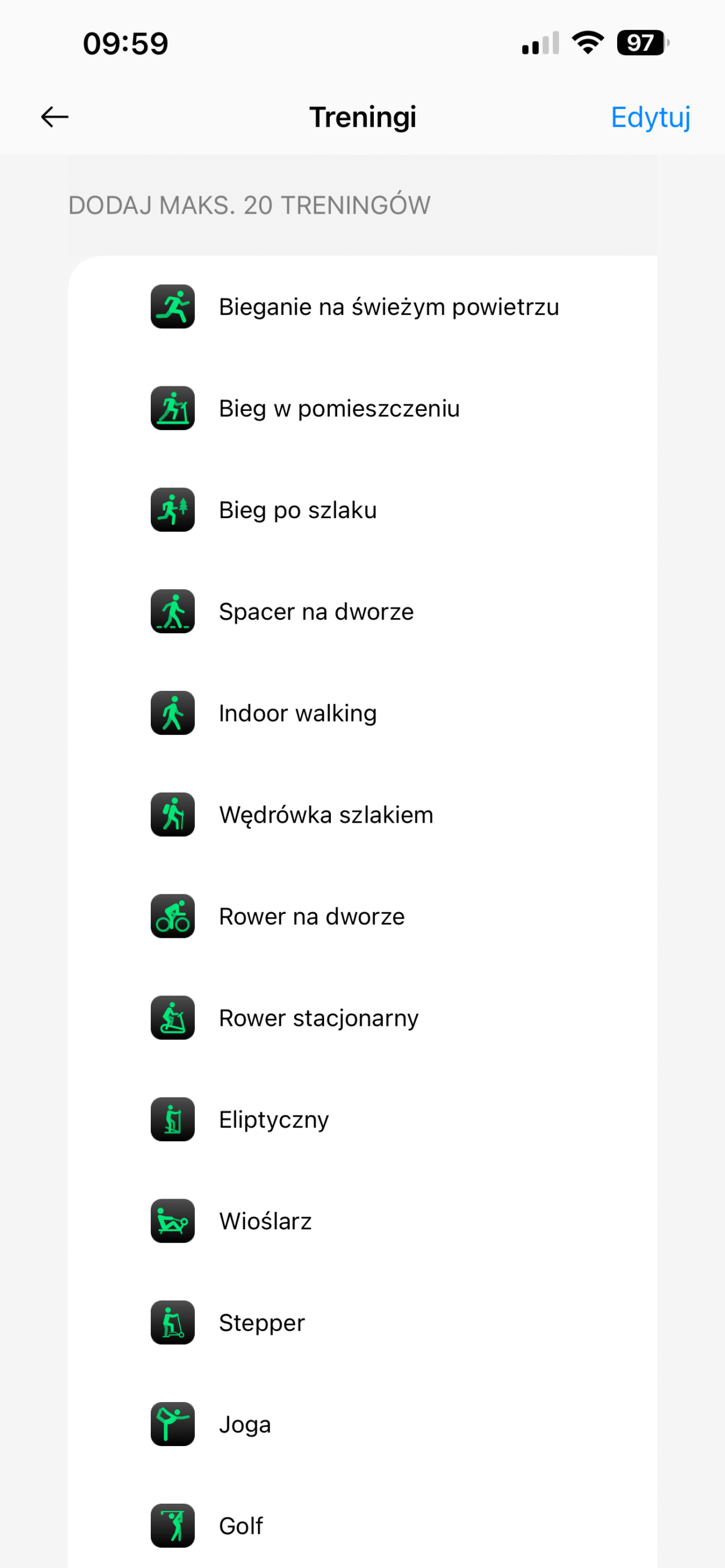
Task: Open the Eliptyczny workout
Action: pyautogui.click(x=274, y=1120)
